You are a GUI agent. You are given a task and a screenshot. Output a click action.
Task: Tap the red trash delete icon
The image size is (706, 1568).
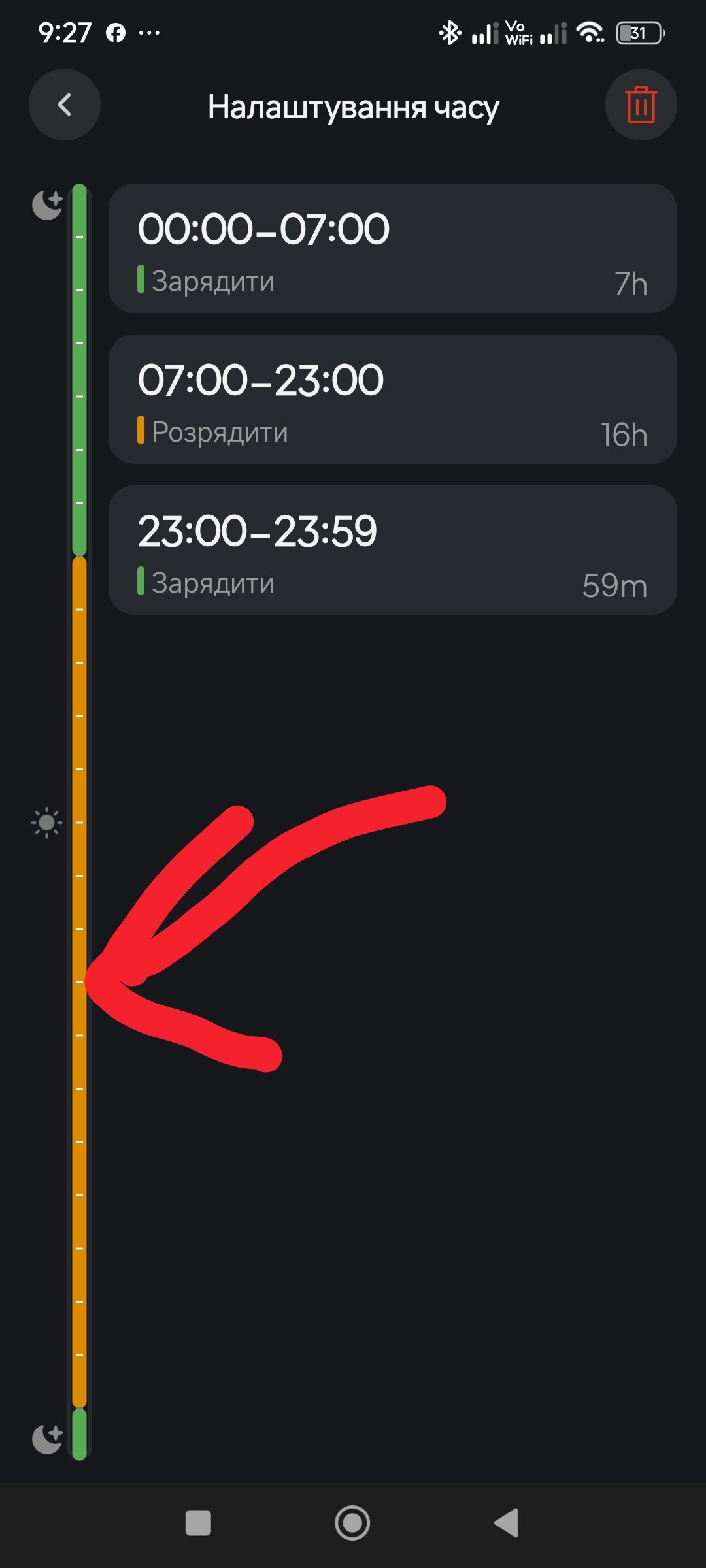(641, 105)
